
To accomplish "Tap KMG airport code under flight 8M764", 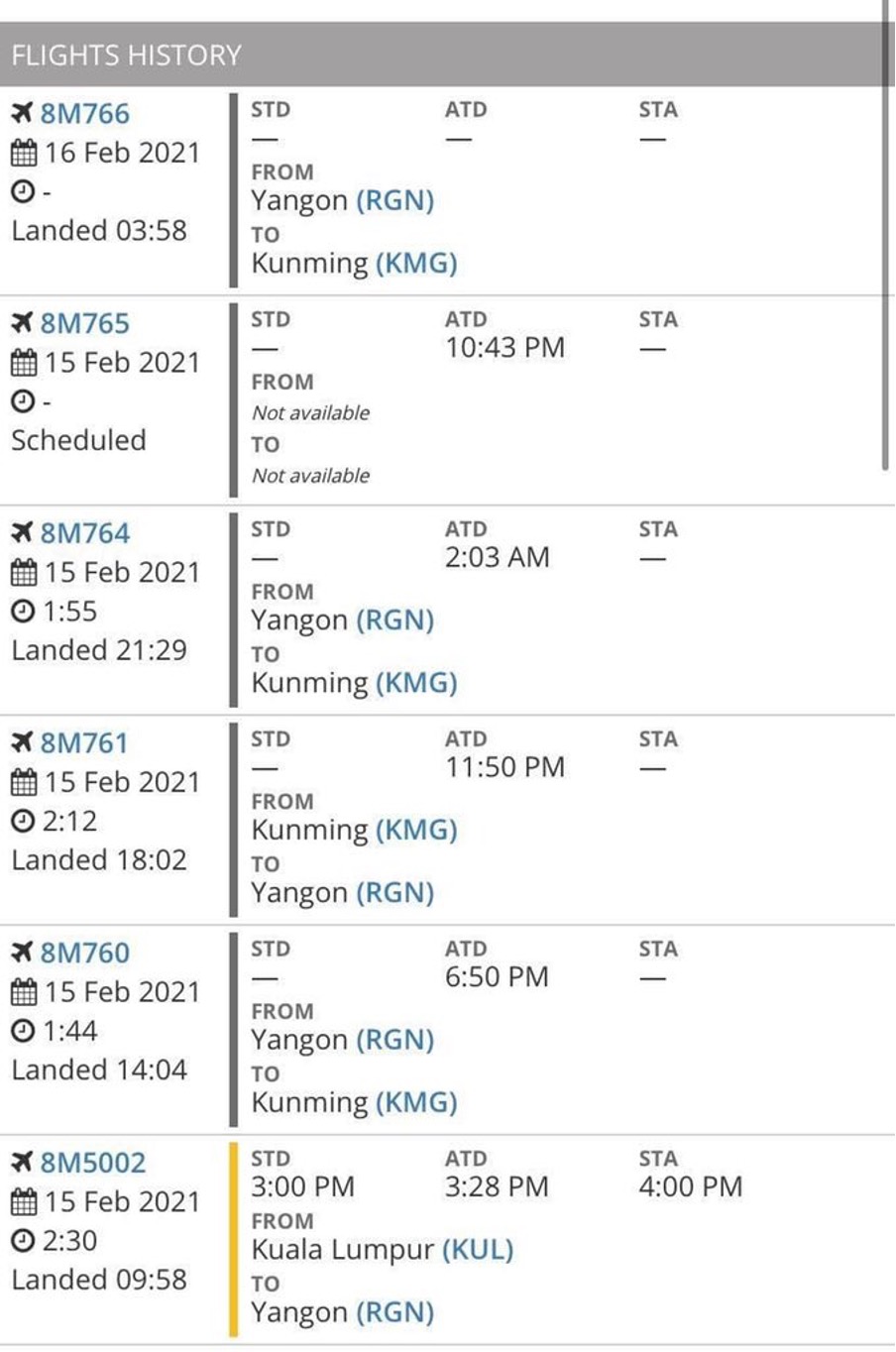I will coord(416,683).
